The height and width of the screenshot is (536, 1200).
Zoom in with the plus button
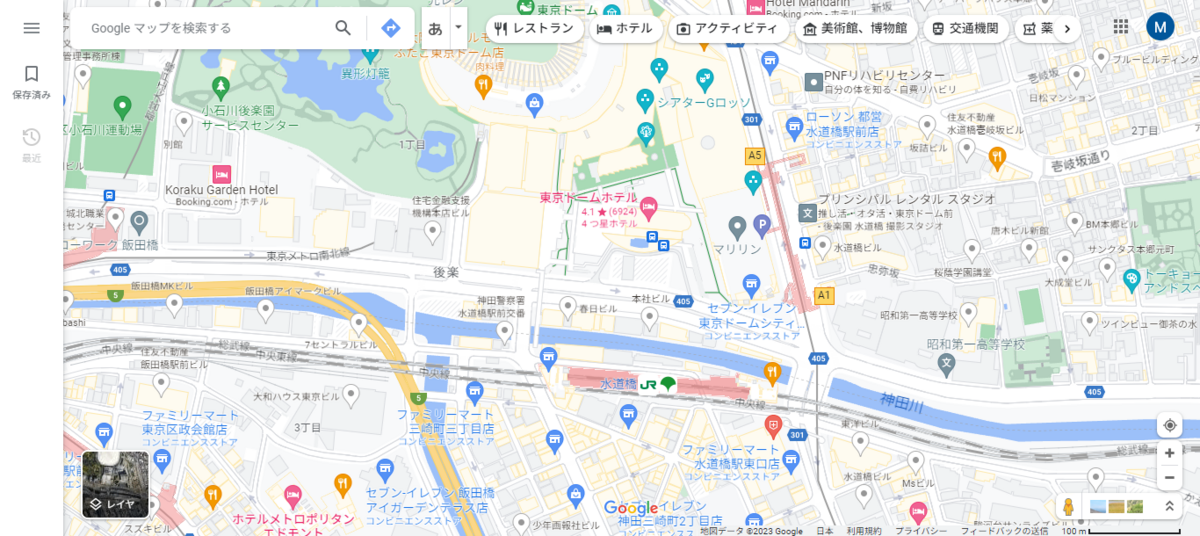[x=1169, y=453]
